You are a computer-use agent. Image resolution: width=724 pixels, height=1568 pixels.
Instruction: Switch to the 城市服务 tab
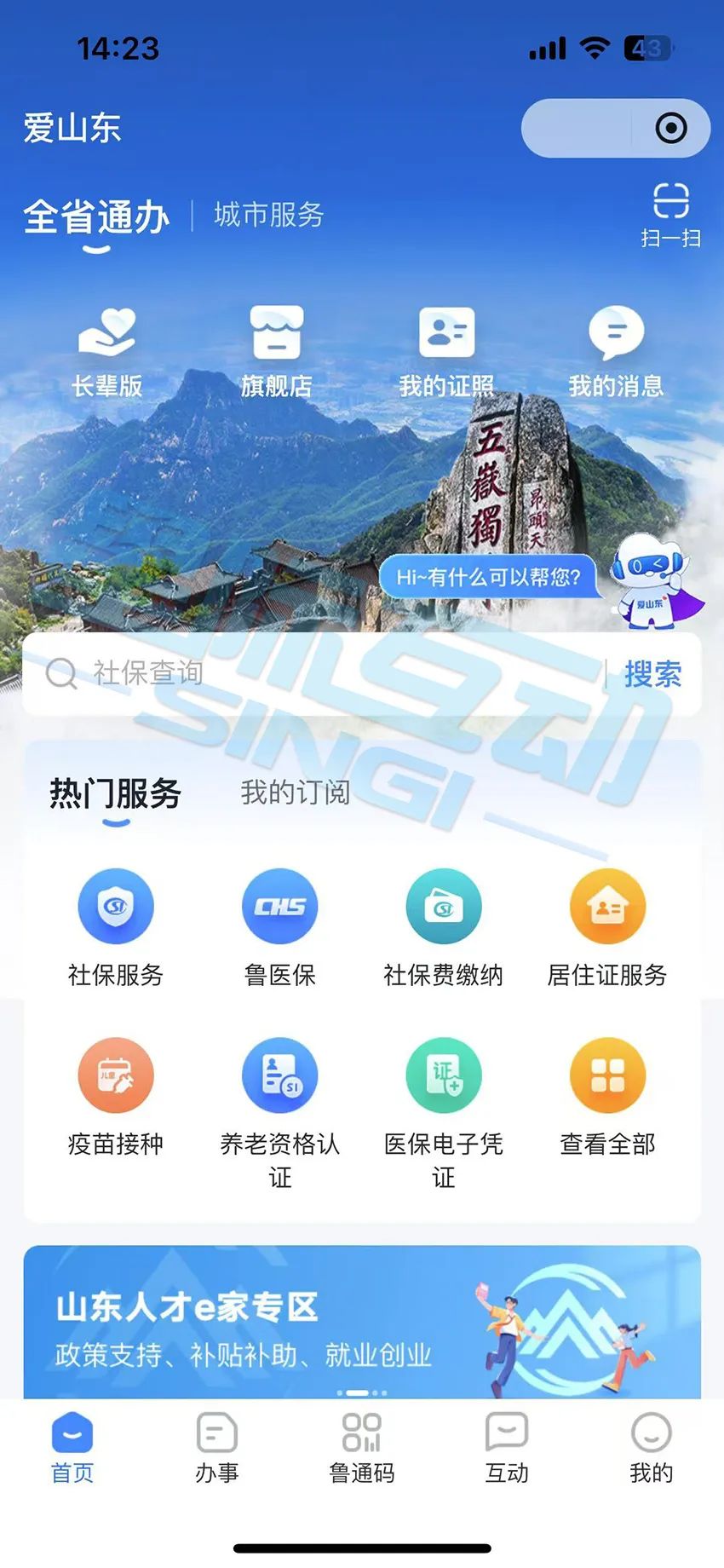(x=268, y=215)
